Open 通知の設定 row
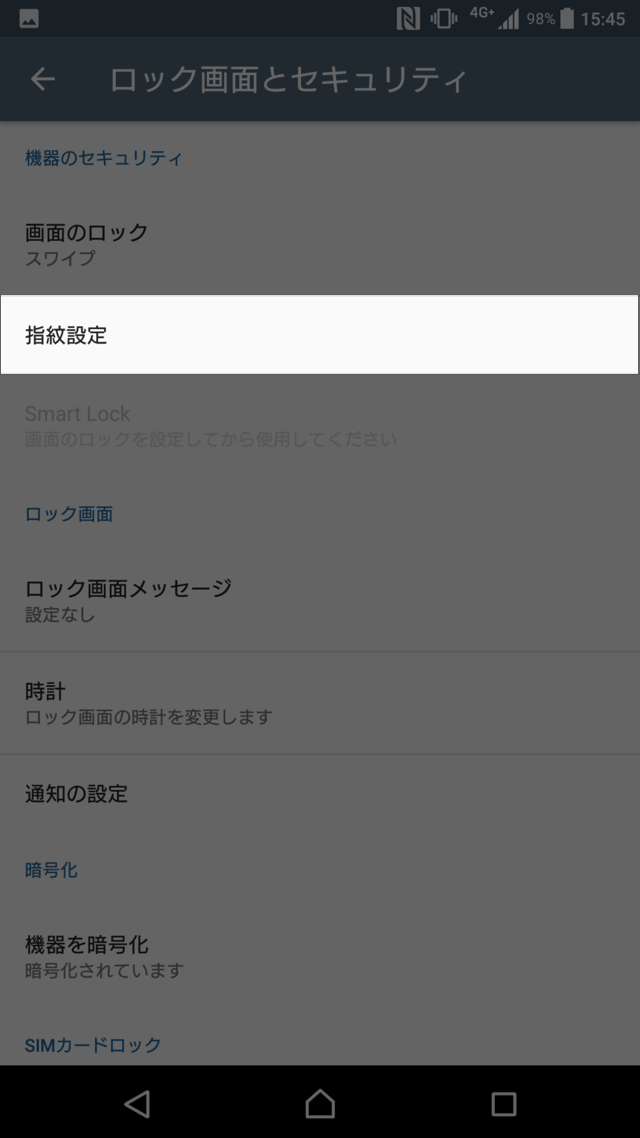 (x=320, y=794)
